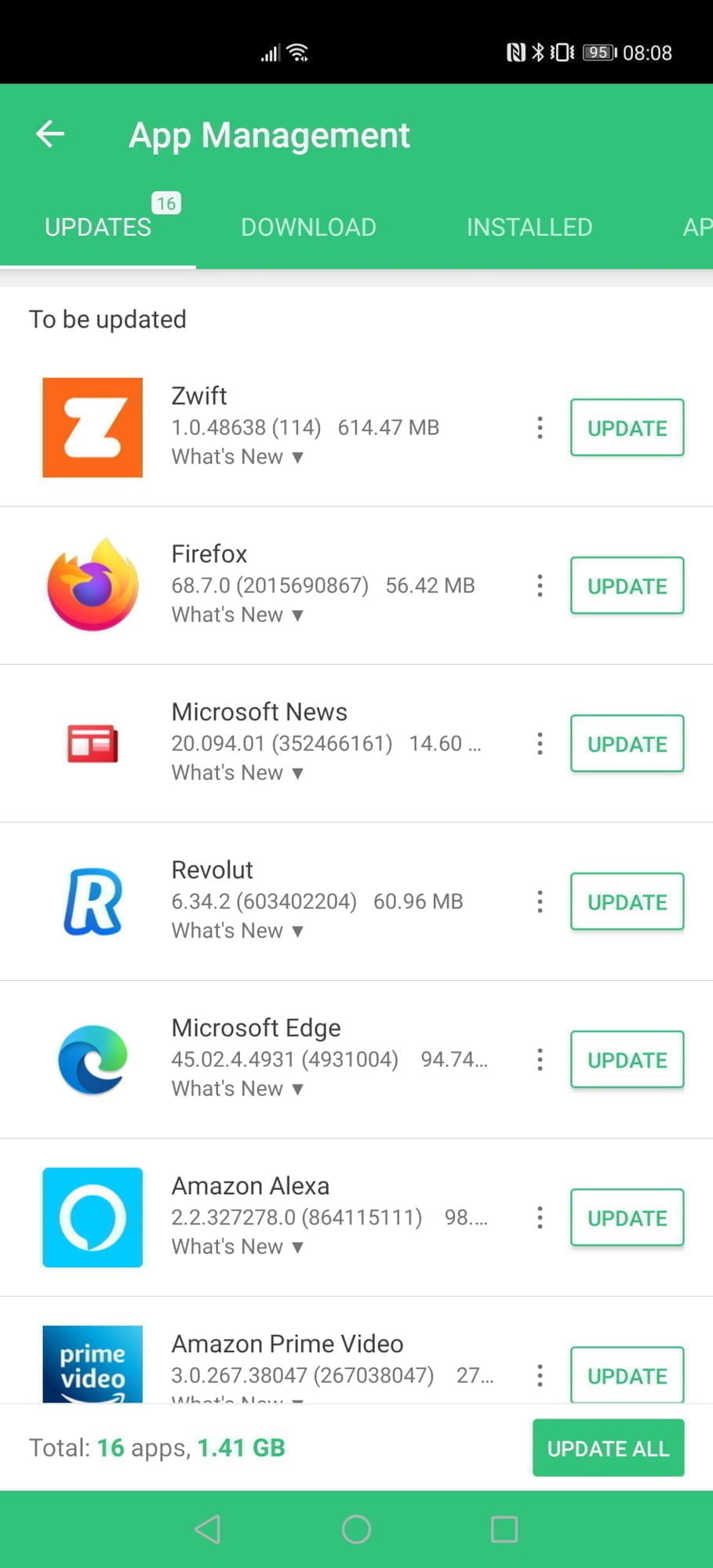
Task: Tap Update All to update 16 apps
Action: click(x=608, y=1448)
